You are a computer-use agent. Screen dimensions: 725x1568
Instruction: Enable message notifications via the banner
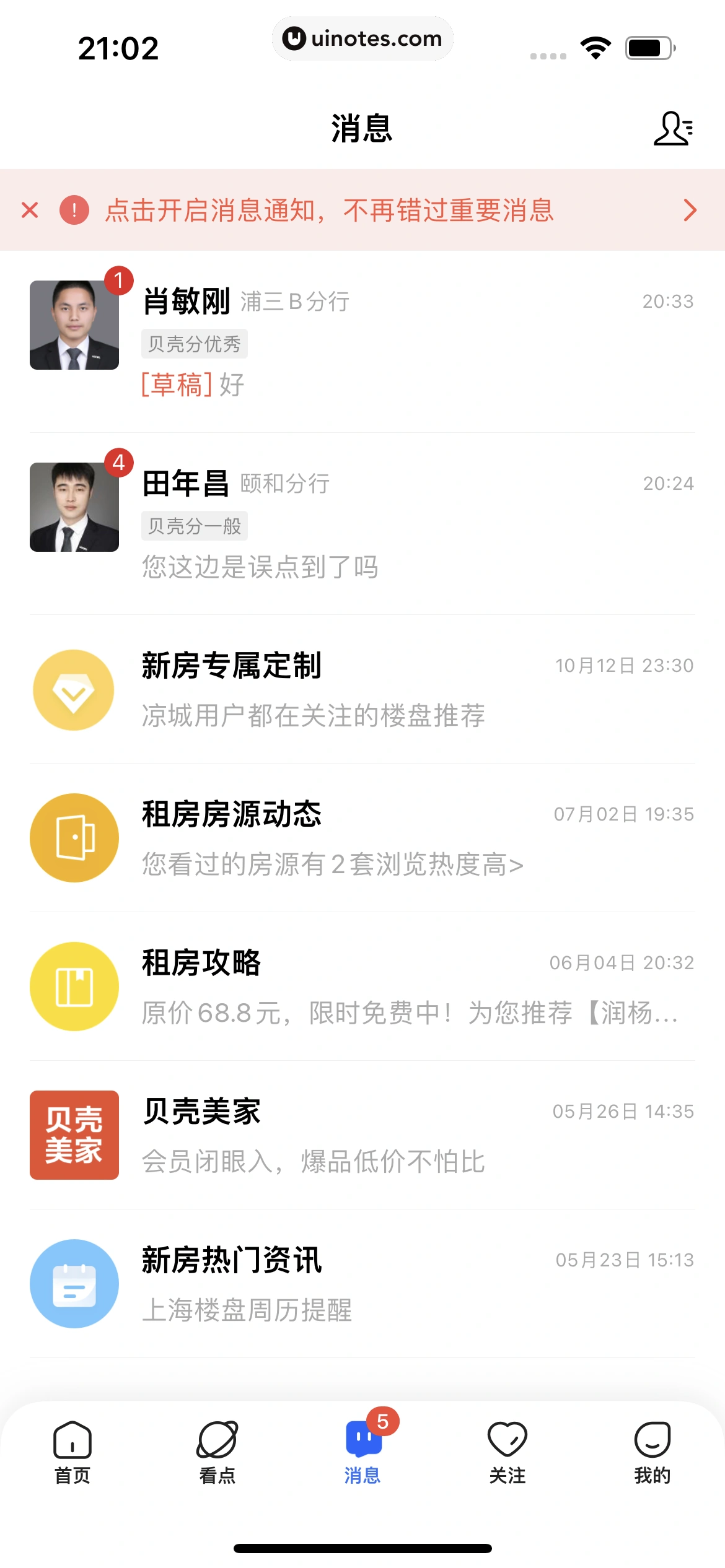coord(397,211)
